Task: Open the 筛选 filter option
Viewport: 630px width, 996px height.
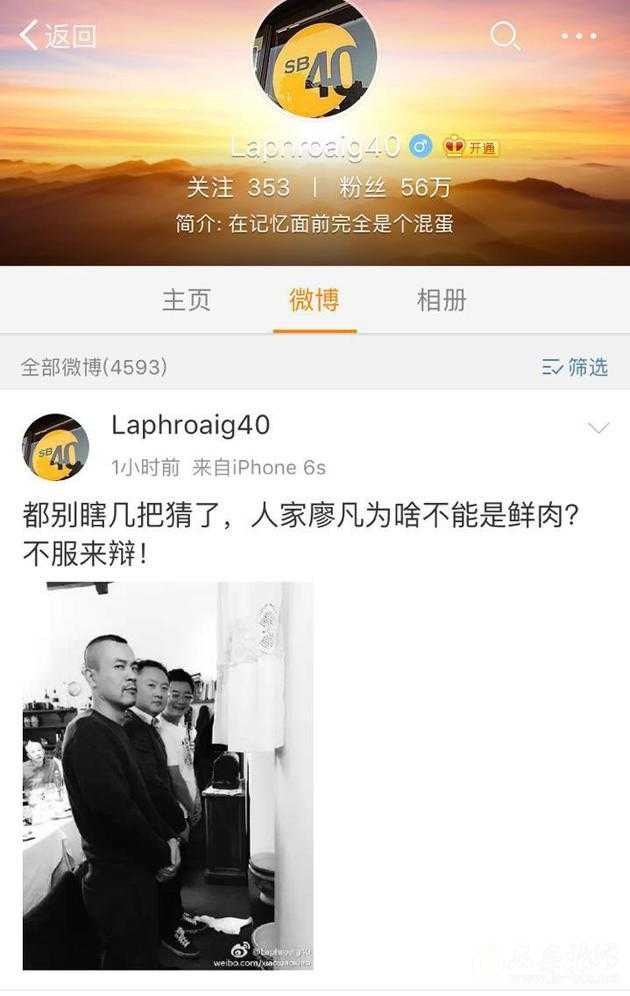Action: click(x=575, y=367)
